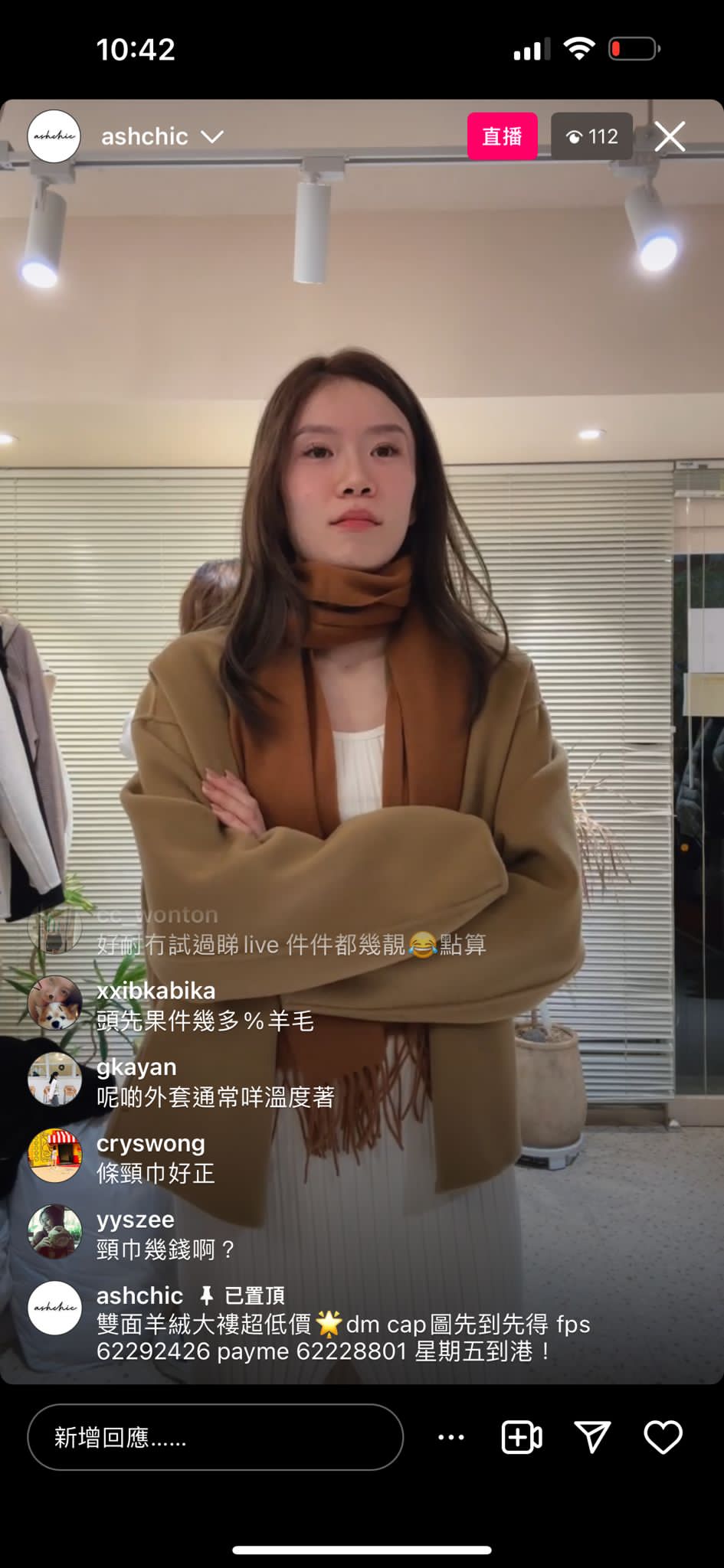Tap the add-camera icon to invite a guest

(519, 1437)
